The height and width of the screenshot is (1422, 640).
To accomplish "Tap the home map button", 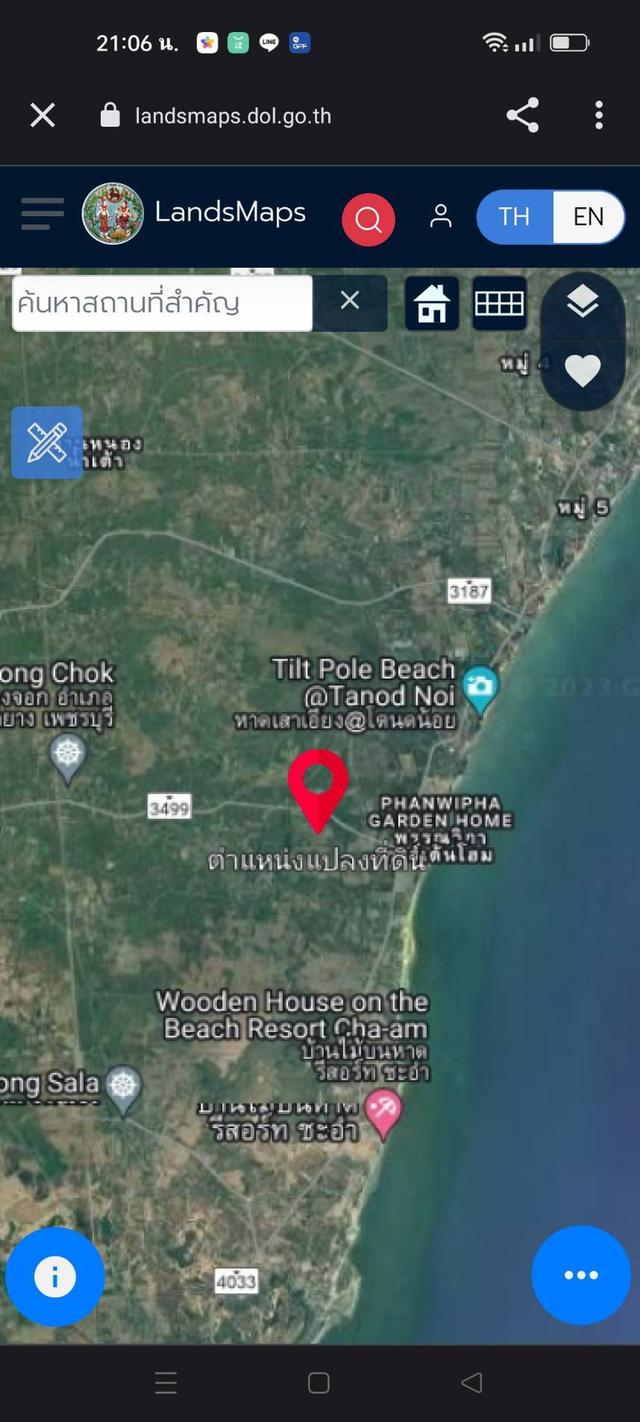I will (x=432, y=303).
